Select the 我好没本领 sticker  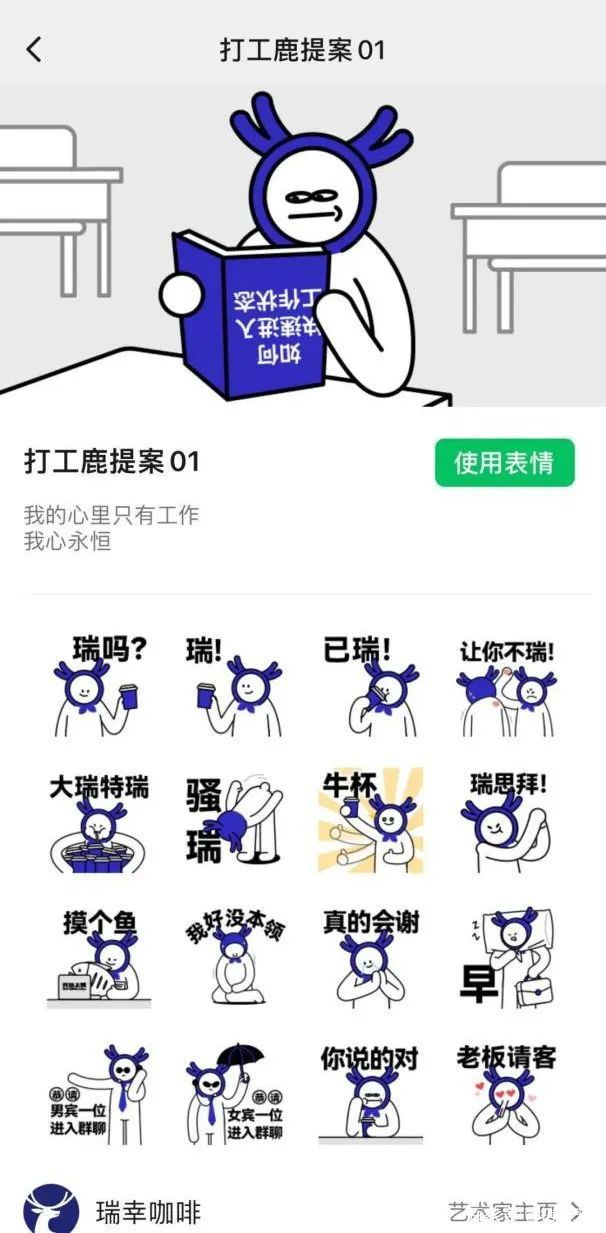235,957
